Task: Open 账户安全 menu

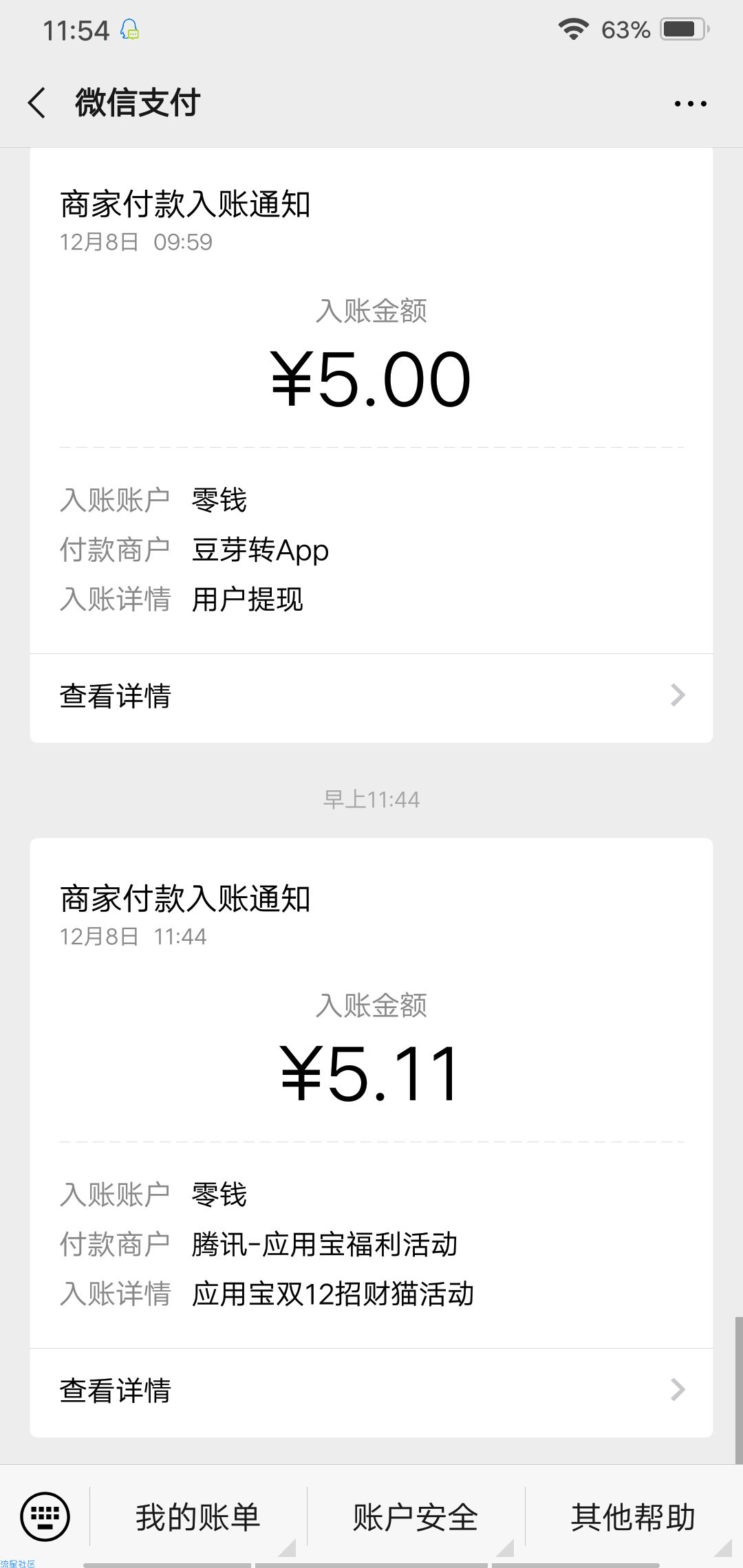Action: pos(416,1517)
